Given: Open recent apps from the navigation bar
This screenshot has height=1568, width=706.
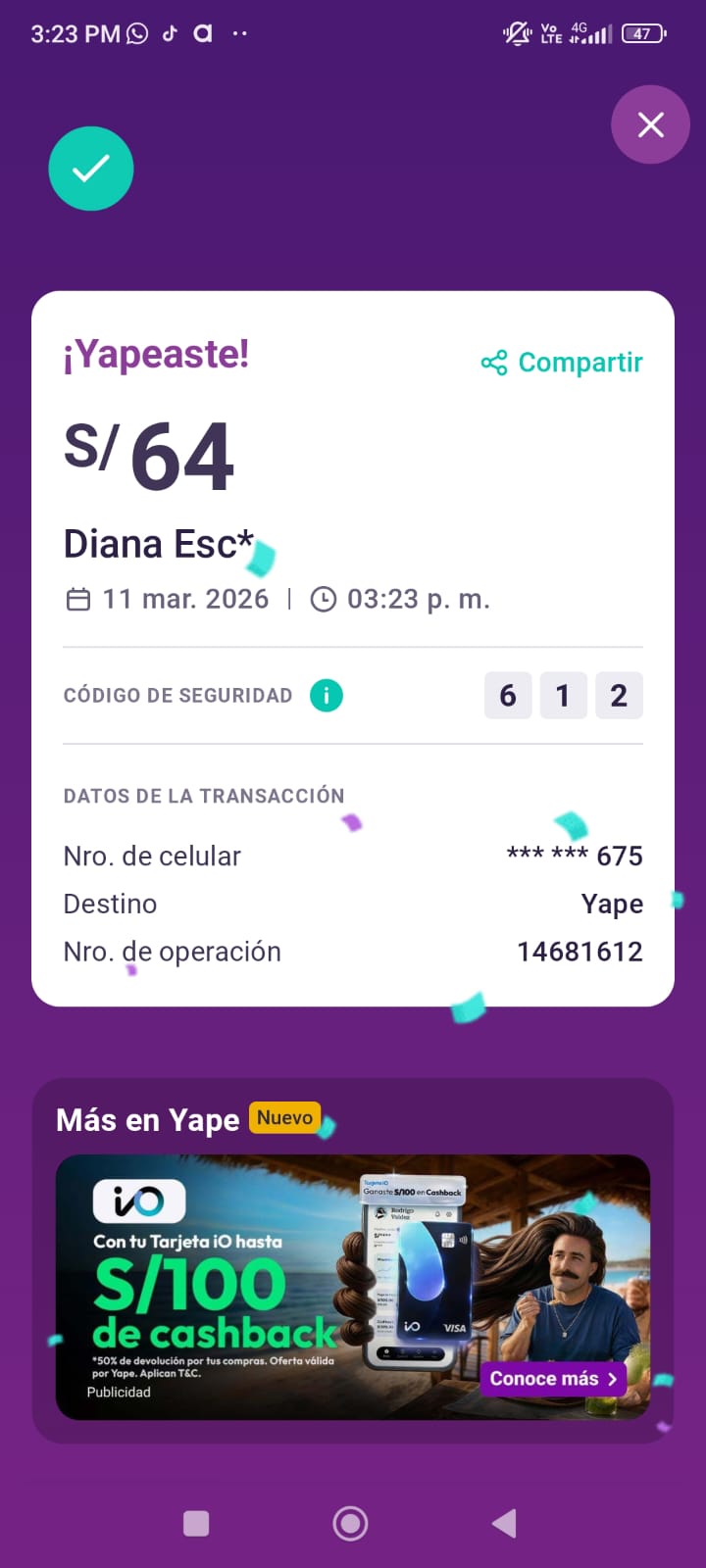Looking at the screenshot, I should point(197,1523).
